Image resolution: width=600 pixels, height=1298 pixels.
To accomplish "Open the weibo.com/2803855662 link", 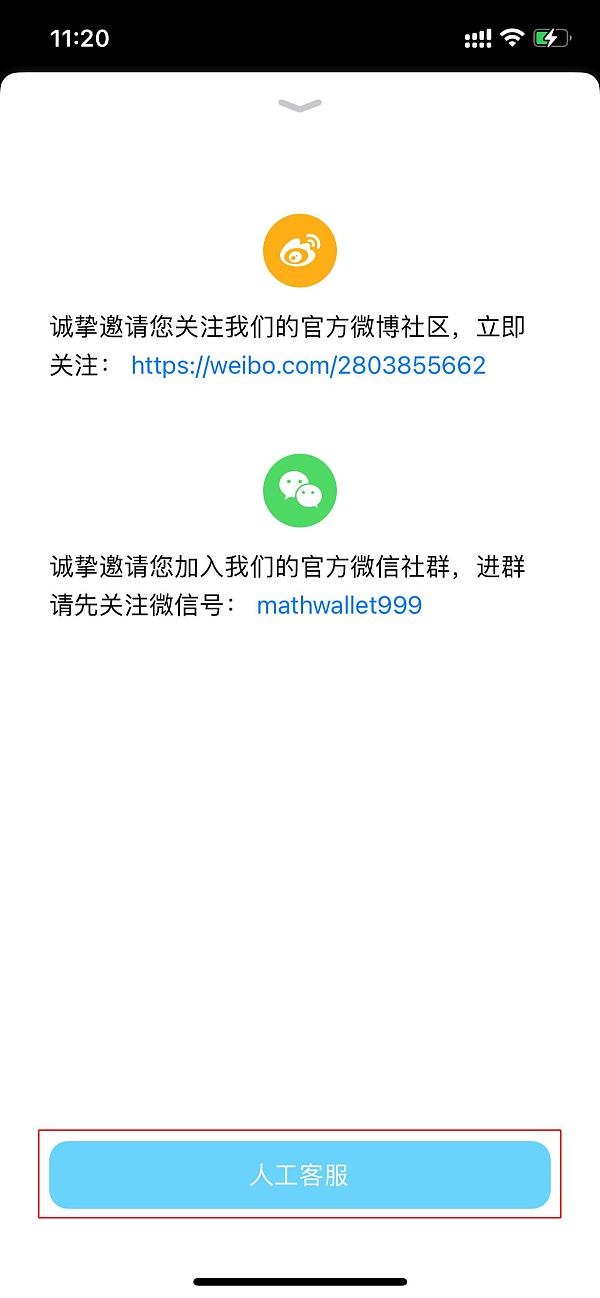I will 308,366.
